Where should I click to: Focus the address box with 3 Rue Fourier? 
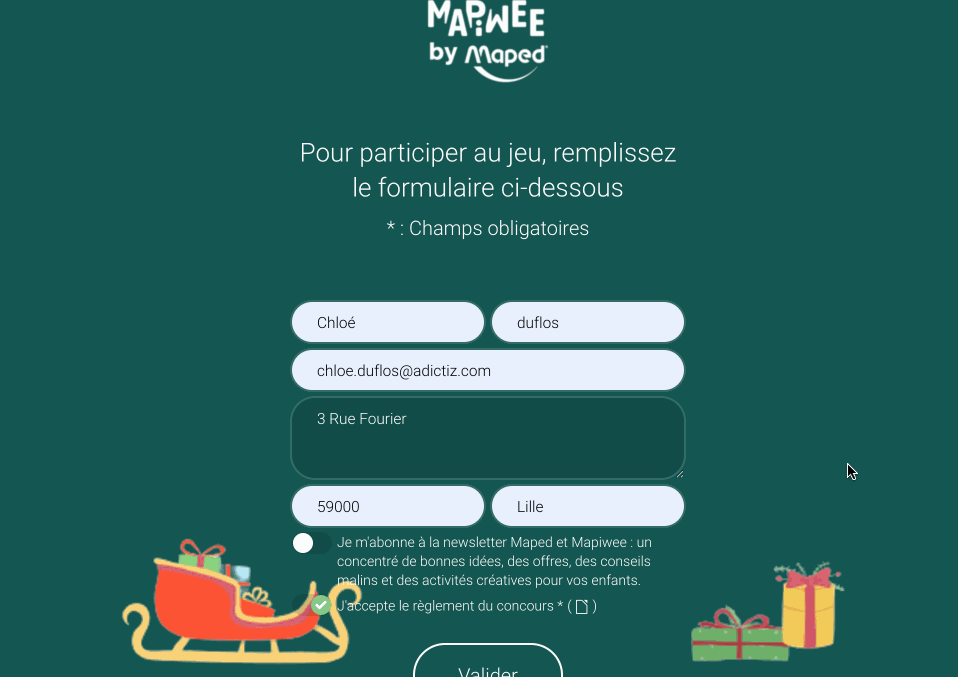coord(488,438)
